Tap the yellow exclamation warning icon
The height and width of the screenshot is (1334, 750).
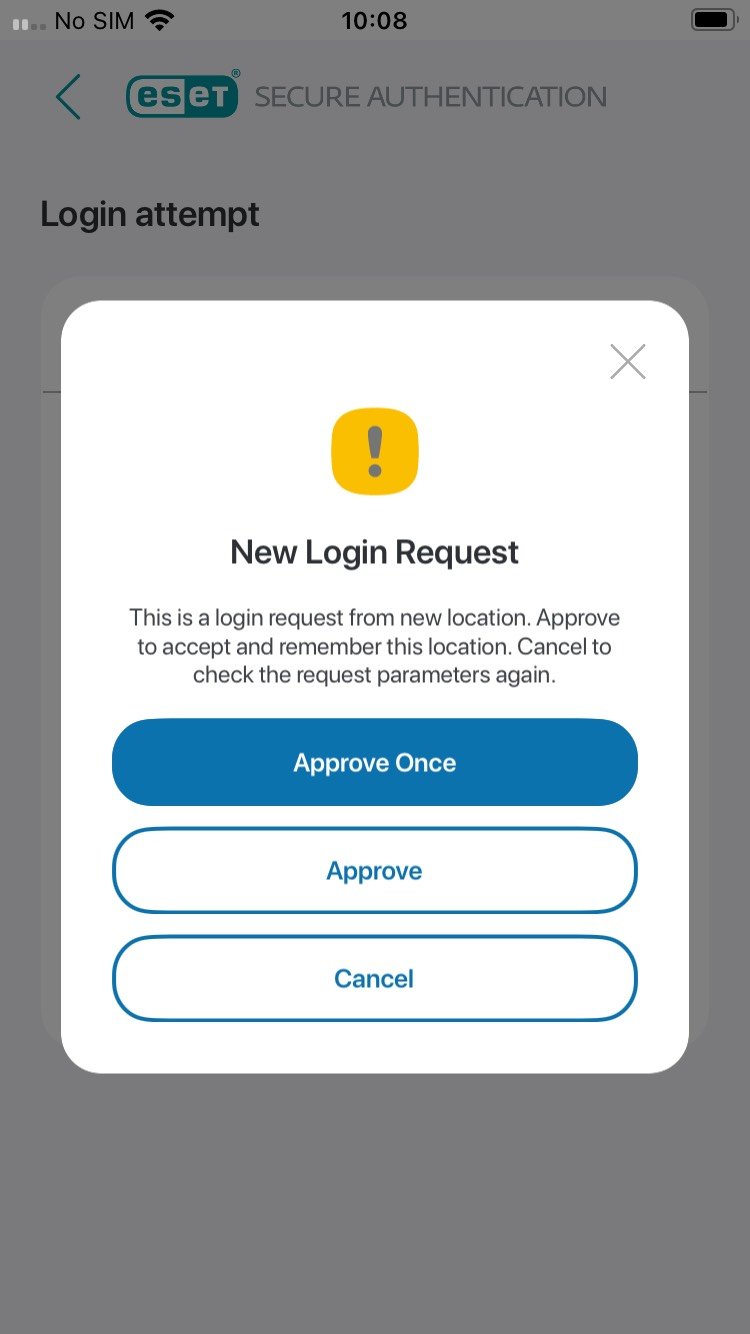pos(374,450)
